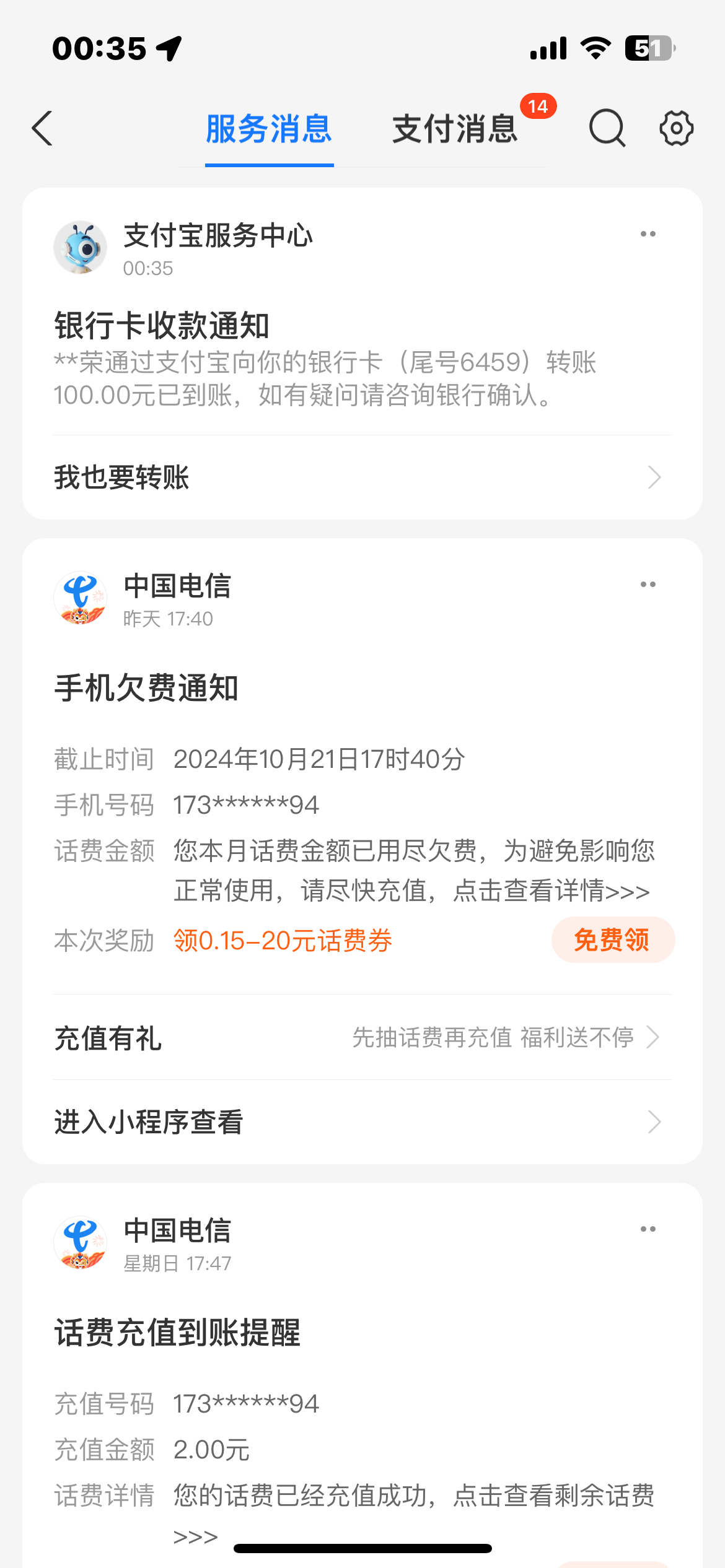
Task: Claim the coupon with the 免费领 button
Action: click(x=613, y=940)
